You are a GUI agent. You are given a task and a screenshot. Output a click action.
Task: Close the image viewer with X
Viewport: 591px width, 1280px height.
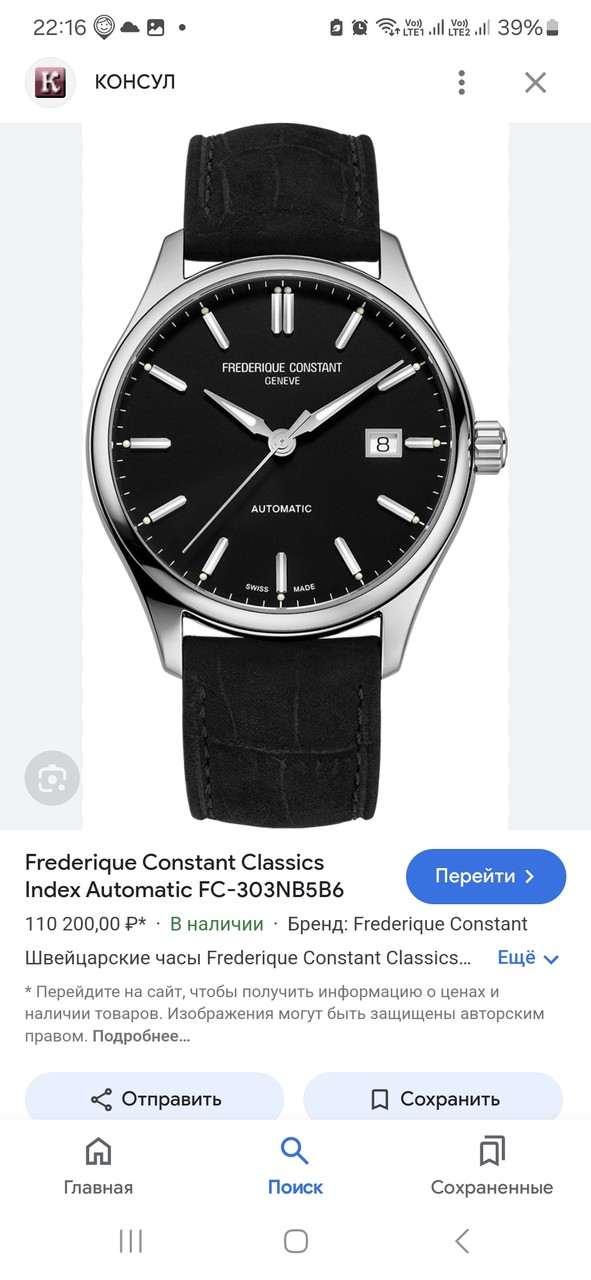535,82
